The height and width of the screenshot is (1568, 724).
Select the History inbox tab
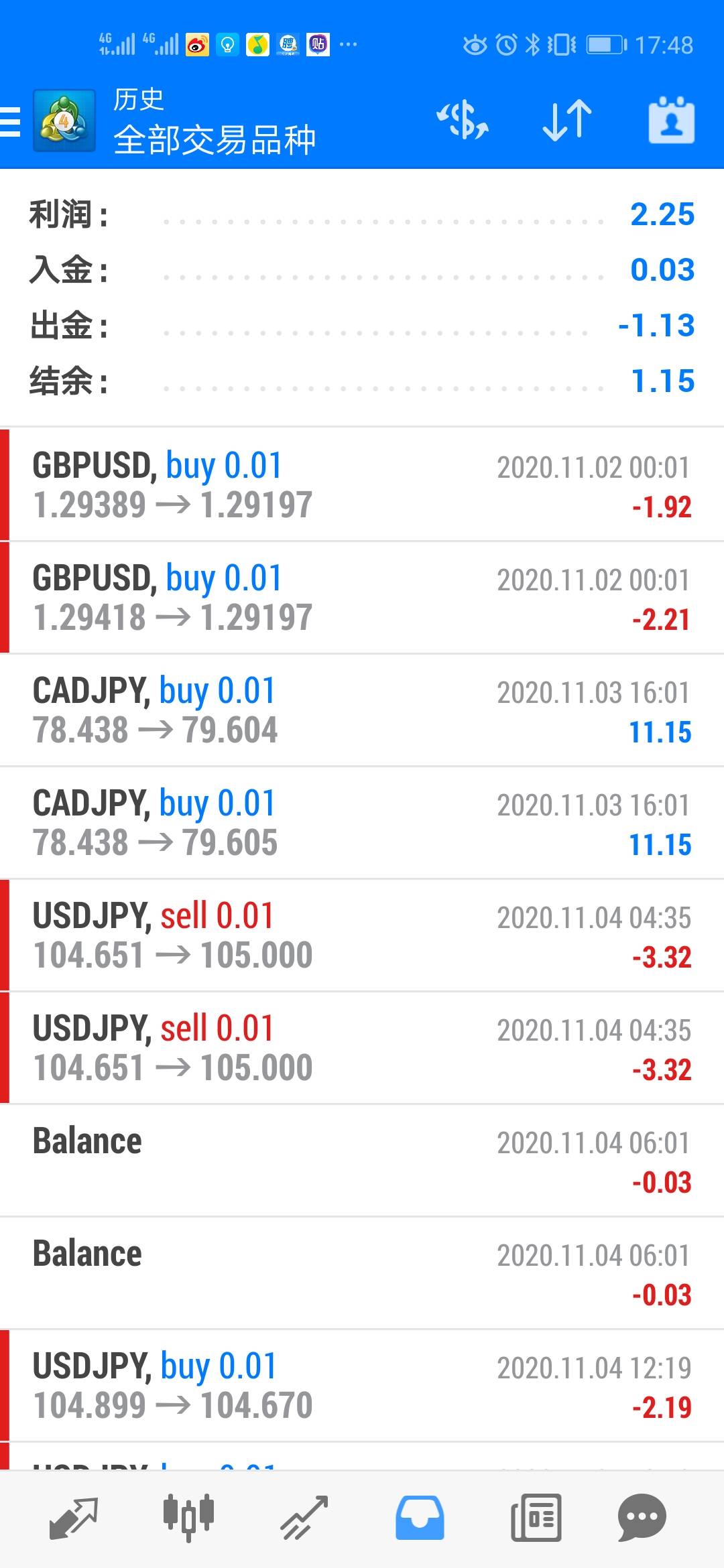420,1518
